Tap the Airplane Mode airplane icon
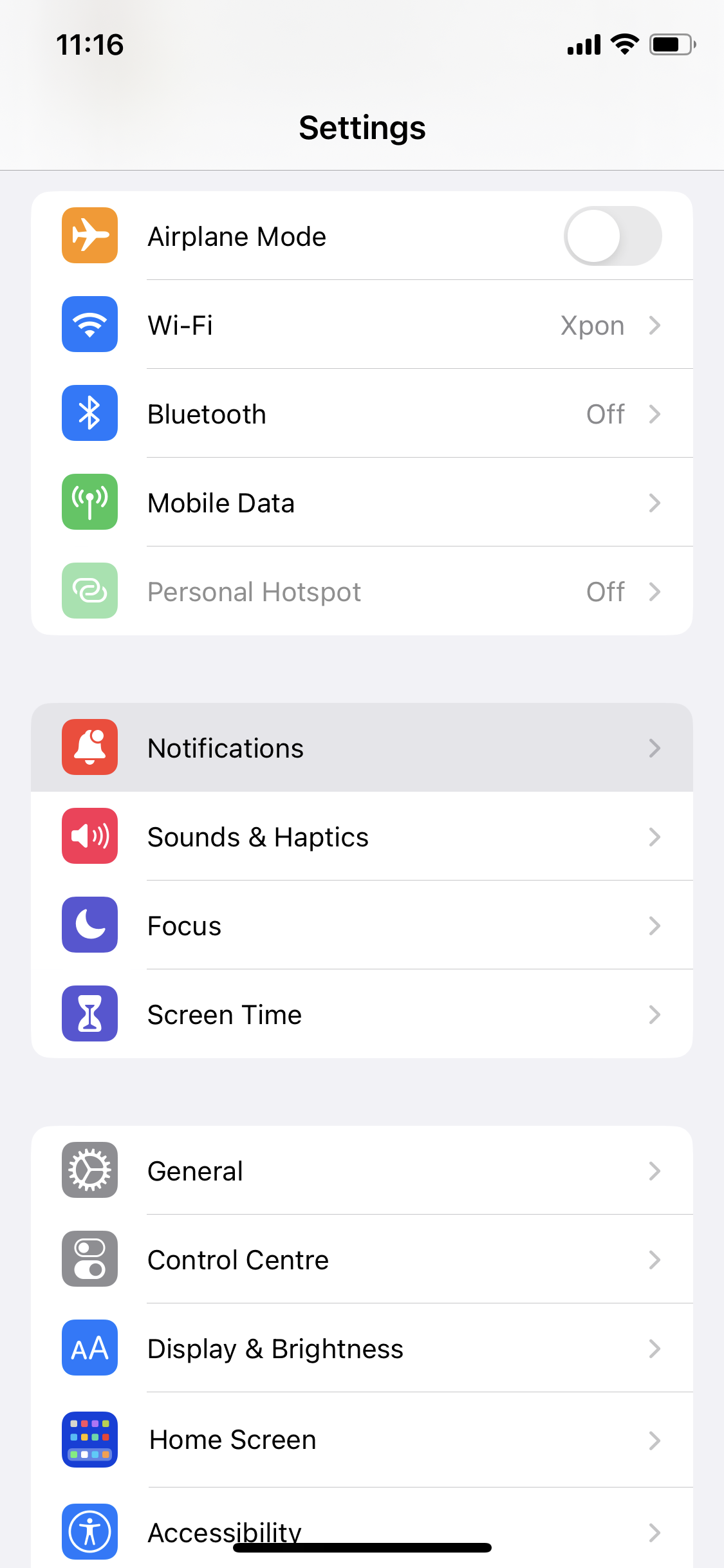The image size is (724, 1568). [x=89, y=236]
